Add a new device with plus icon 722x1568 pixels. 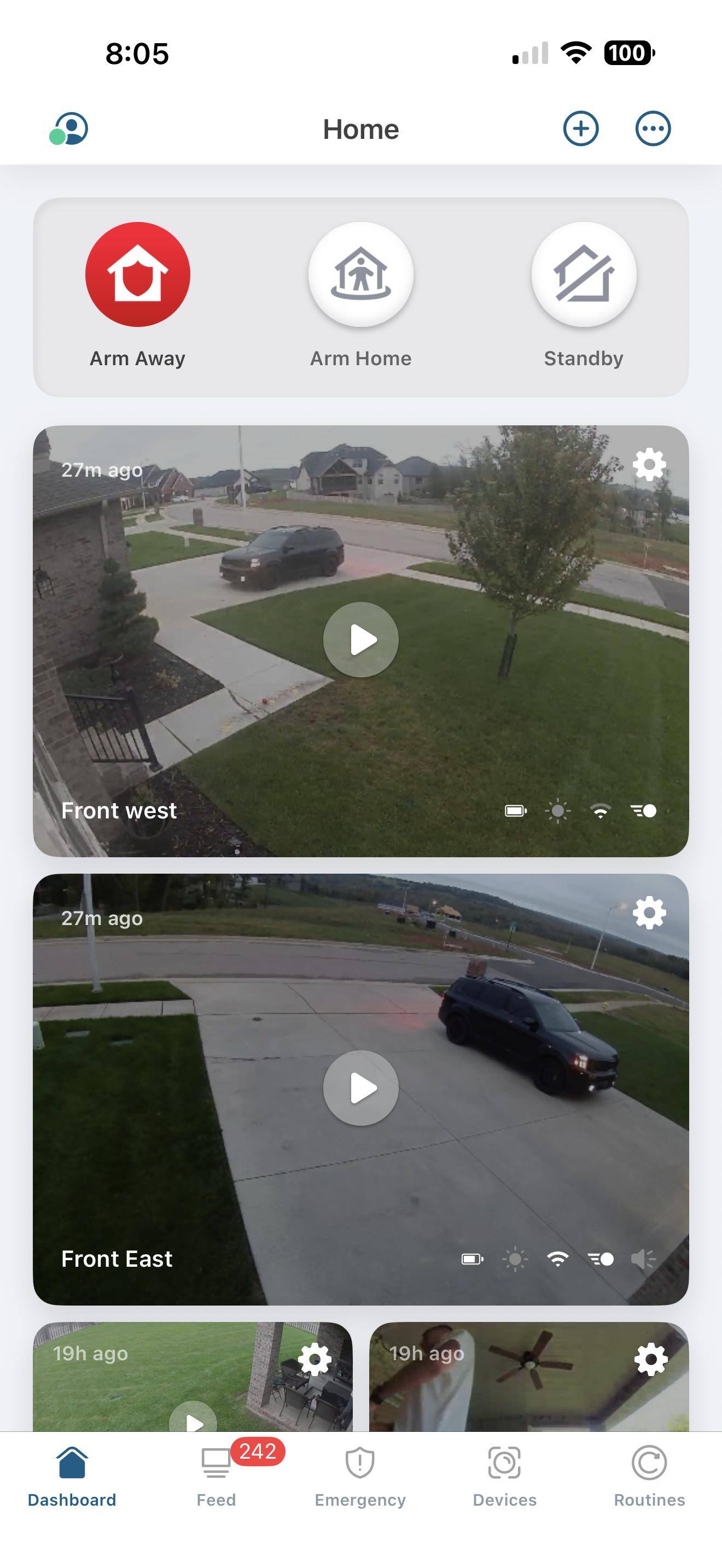(581, 129)
